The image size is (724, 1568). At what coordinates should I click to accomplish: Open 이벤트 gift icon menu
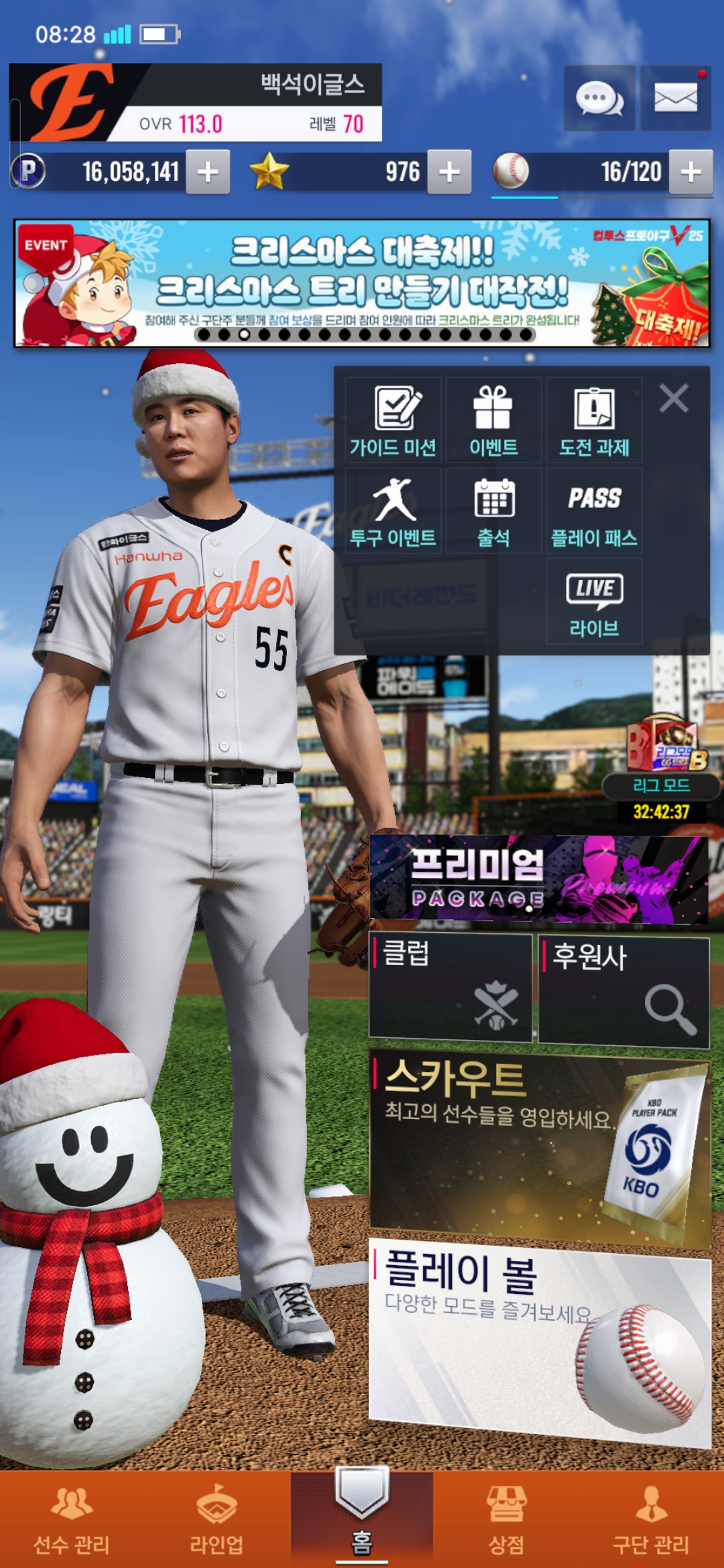click(x=493, y=420)
